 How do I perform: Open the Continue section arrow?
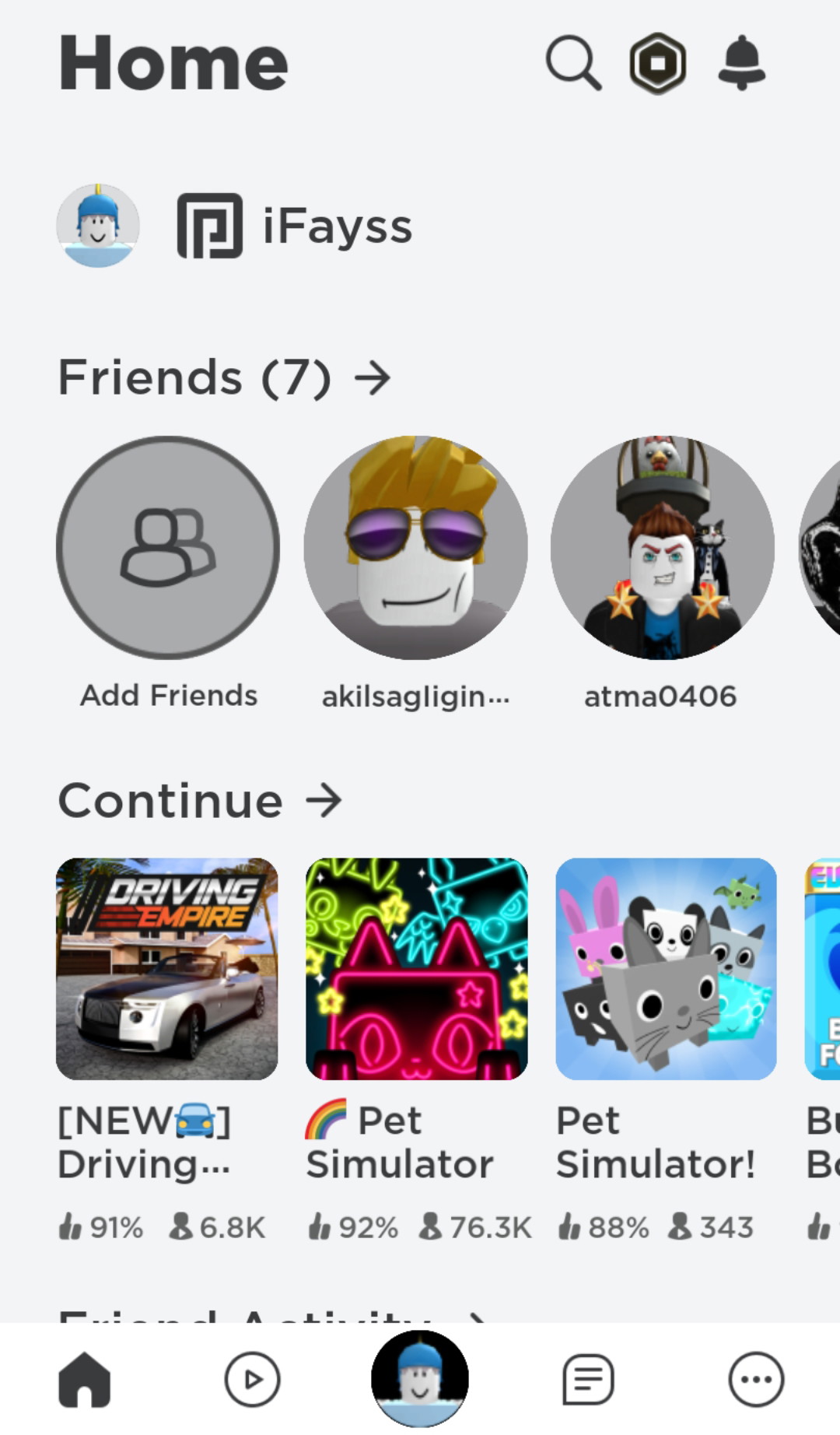tap(324, 800)
